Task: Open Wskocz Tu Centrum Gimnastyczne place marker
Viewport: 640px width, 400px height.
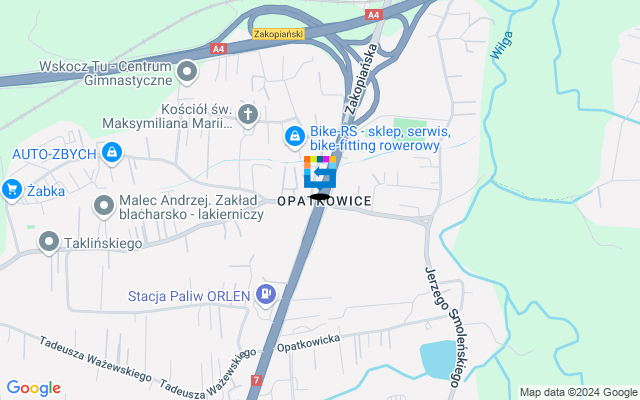Action: point(188,72)
